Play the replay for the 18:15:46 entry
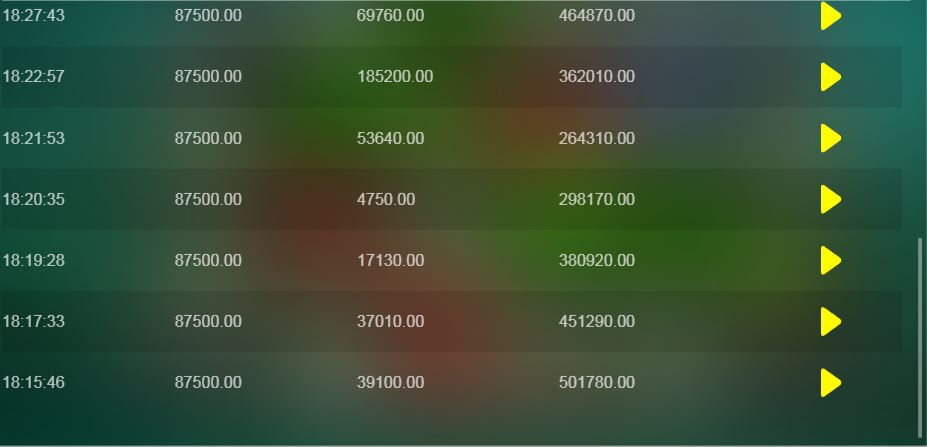The image size is (927, 447). (831, 383)
